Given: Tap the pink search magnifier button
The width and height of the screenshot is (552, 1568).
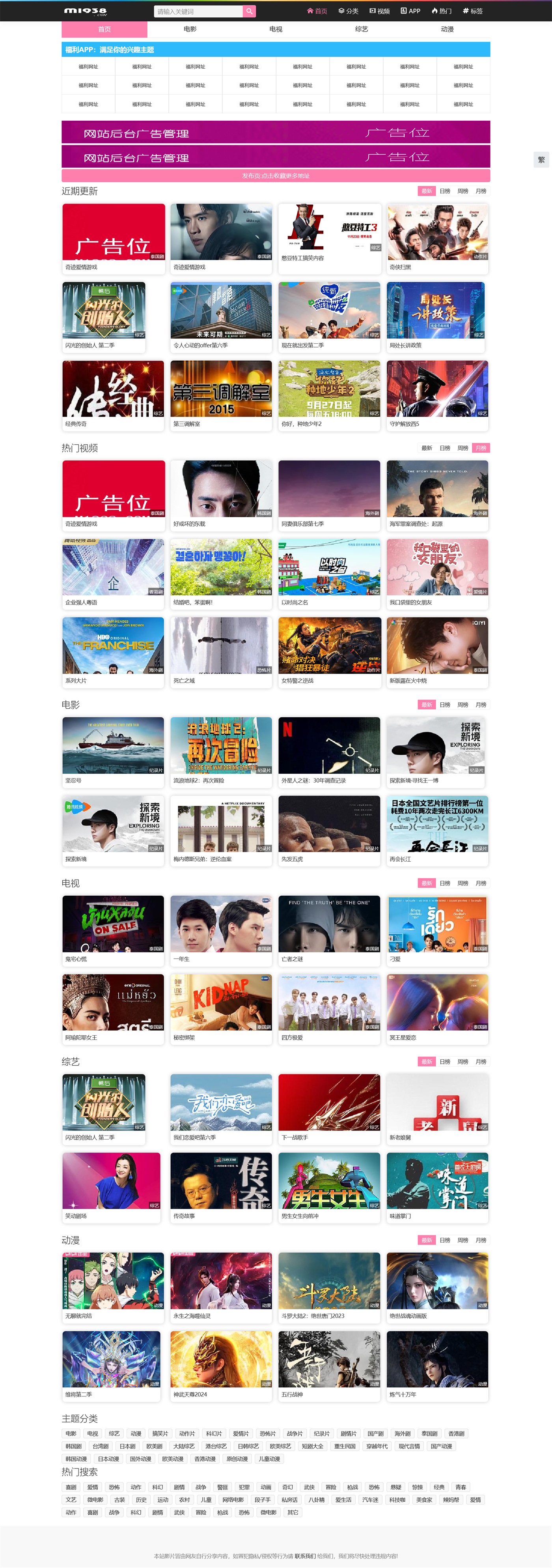Looking at the screenshot, I should (249, 11).
